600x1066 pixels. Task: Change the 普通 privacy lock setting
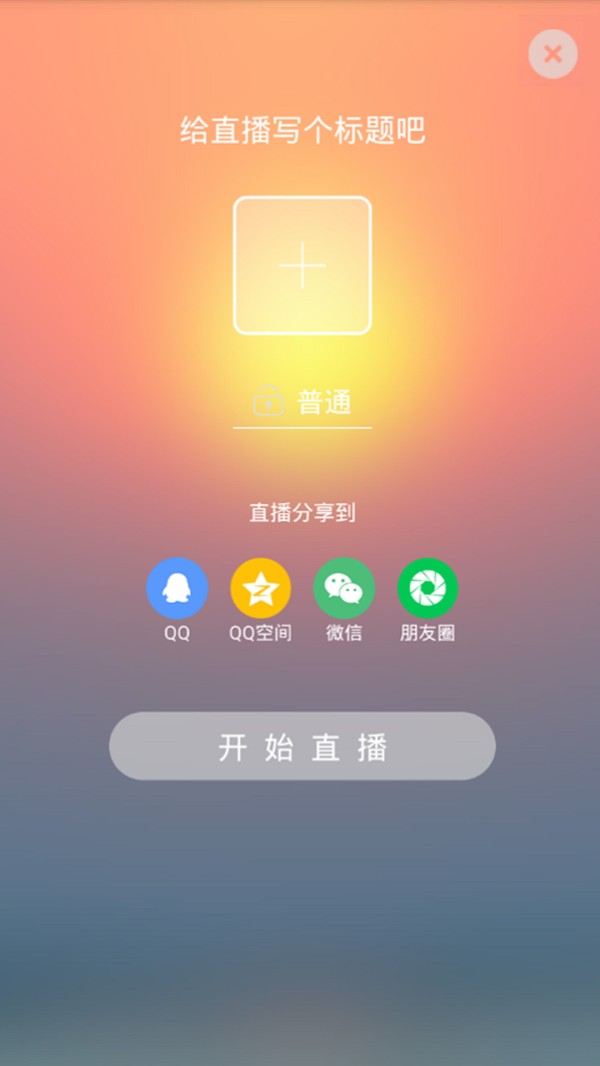tap(302, 401)
